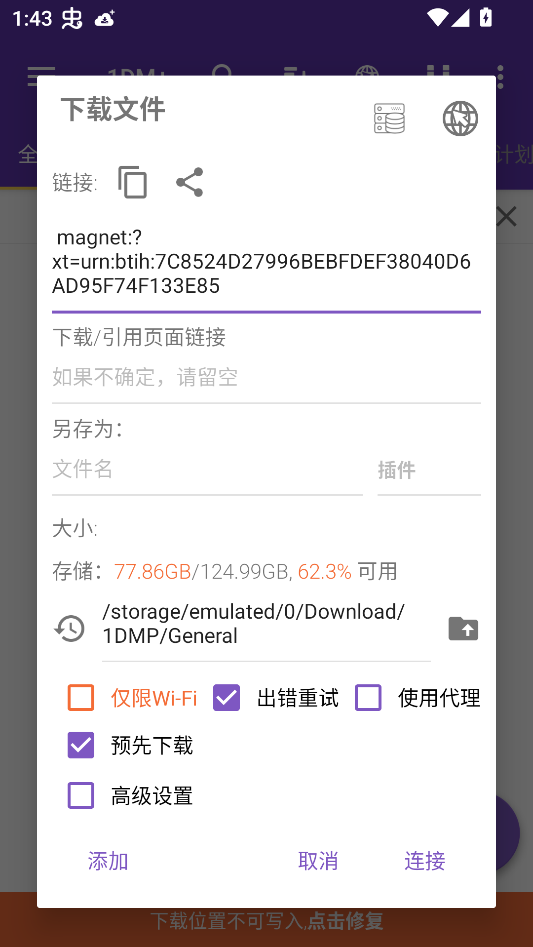The image size is (533, 947).
Task: Cancel the dialog with 取消
Action: click(318, 861)
